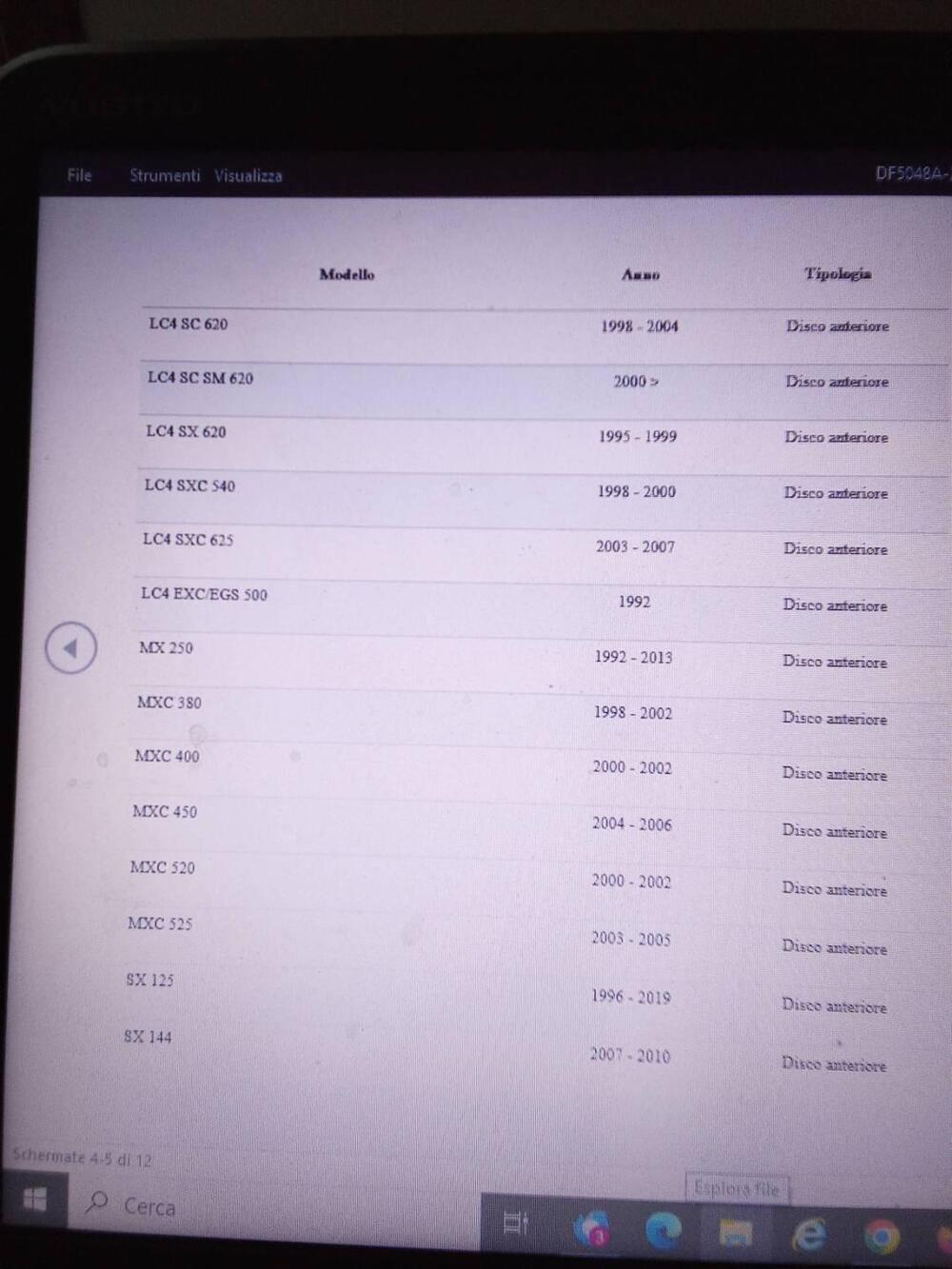
Task: Open the Visualizza menu
Action: [x=248, y=176]
